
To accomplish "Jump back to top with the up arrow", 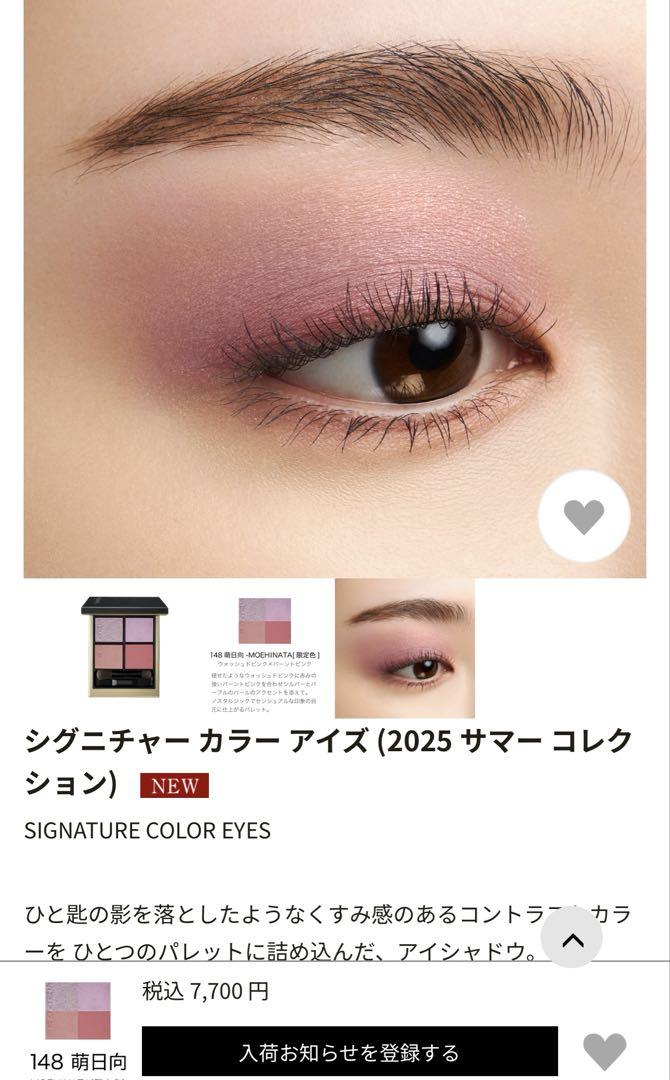I will click(x=572, y=939).
